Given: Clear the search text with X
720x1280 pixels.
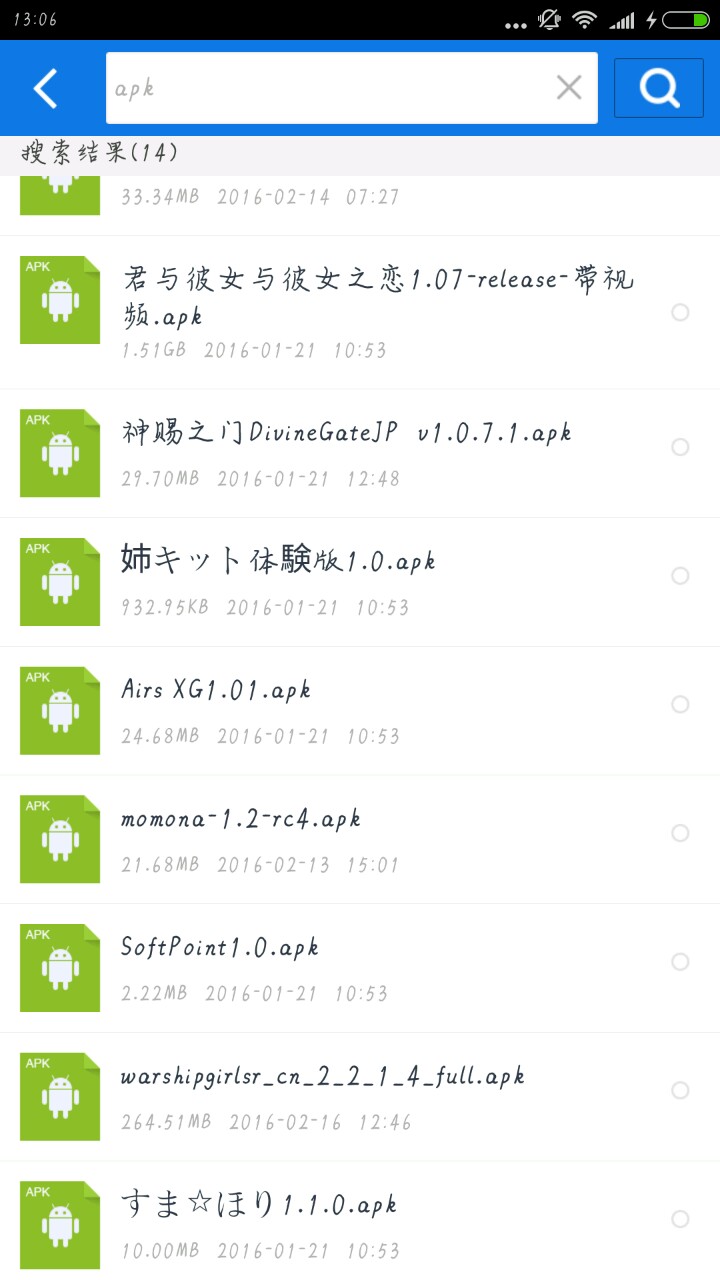Looking at the screenshot, I should pyautogui.click(x=569, y=88).
